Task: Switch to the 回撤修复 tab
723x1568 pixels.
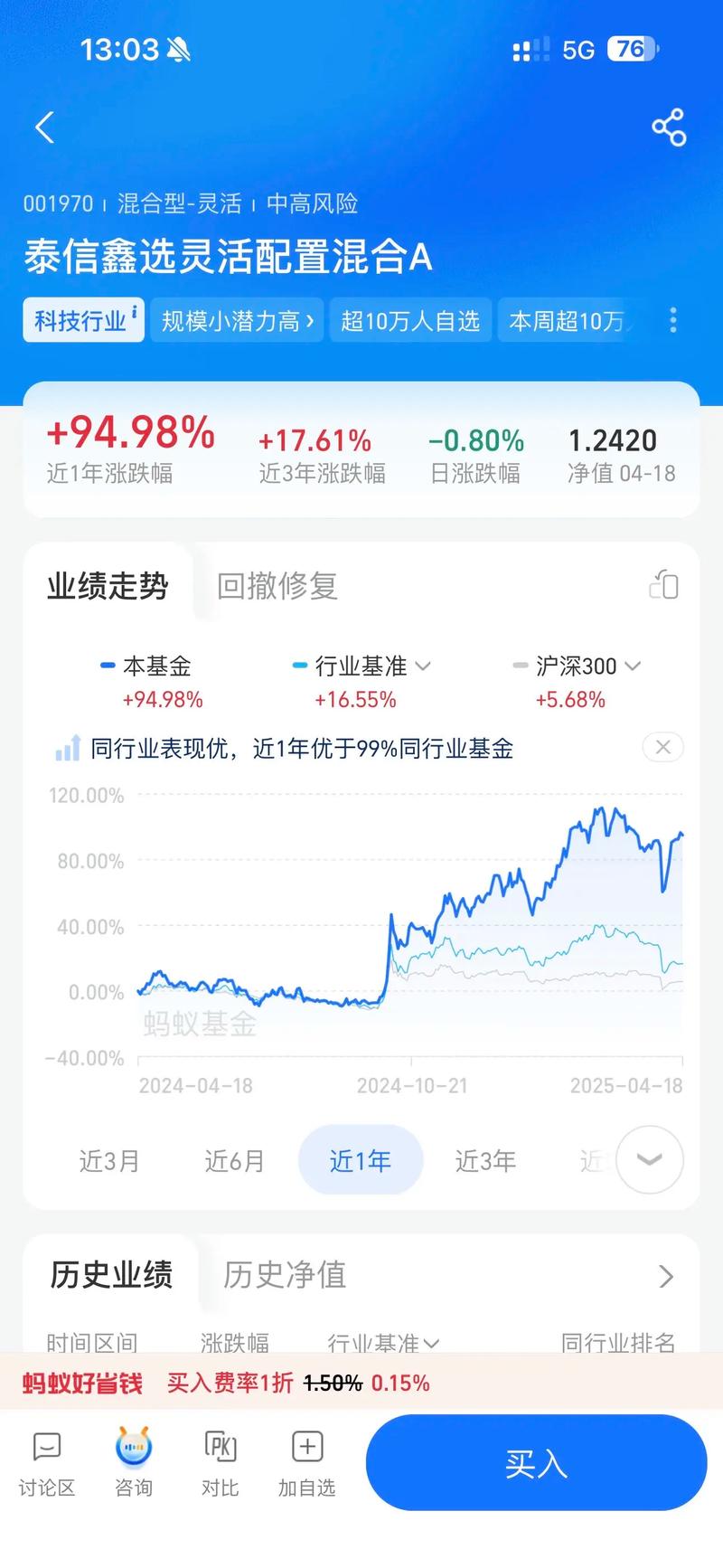Action: coord(277,585)
